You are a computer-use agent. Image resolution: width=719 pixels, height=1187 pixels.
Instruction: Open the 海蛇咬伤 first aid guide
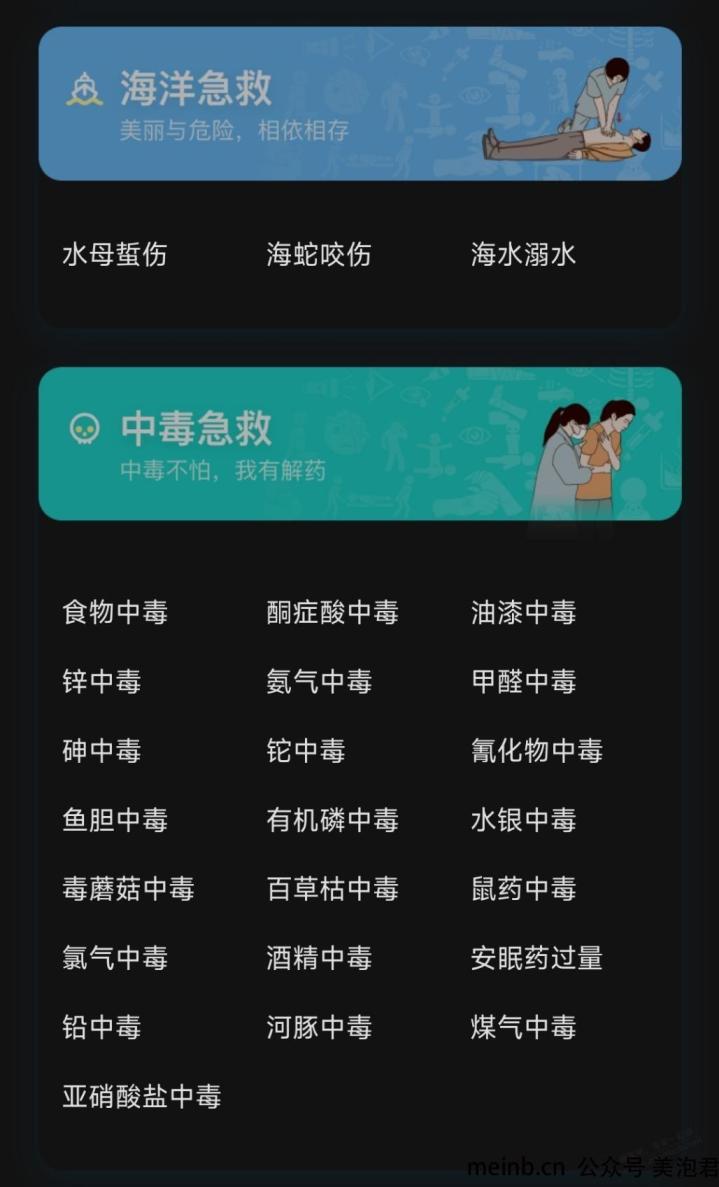318,254
